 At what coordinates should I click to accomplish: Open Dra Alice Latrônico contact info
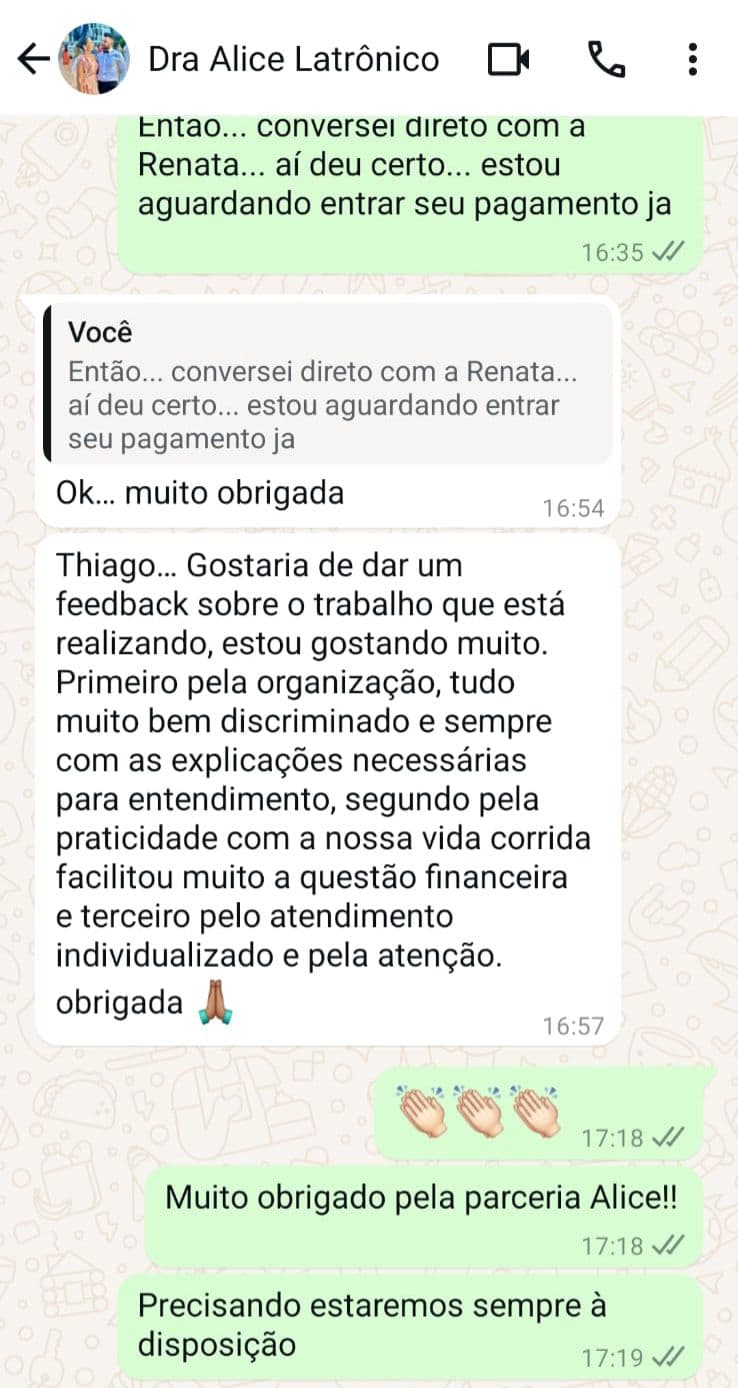click(293, 60)
